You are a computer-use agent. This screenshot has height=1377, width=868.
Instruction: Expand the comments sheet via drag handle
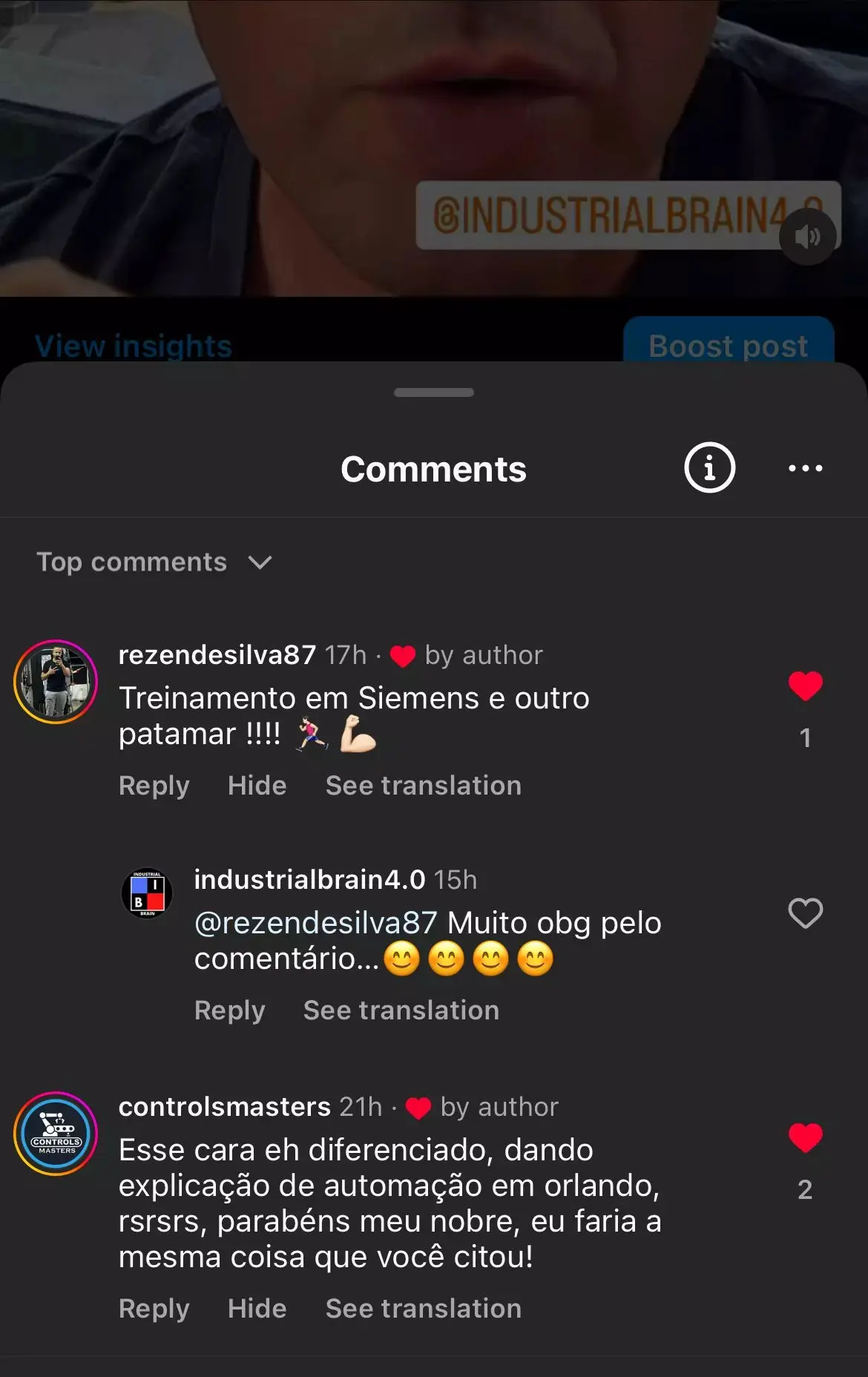(x=433, y=392)
